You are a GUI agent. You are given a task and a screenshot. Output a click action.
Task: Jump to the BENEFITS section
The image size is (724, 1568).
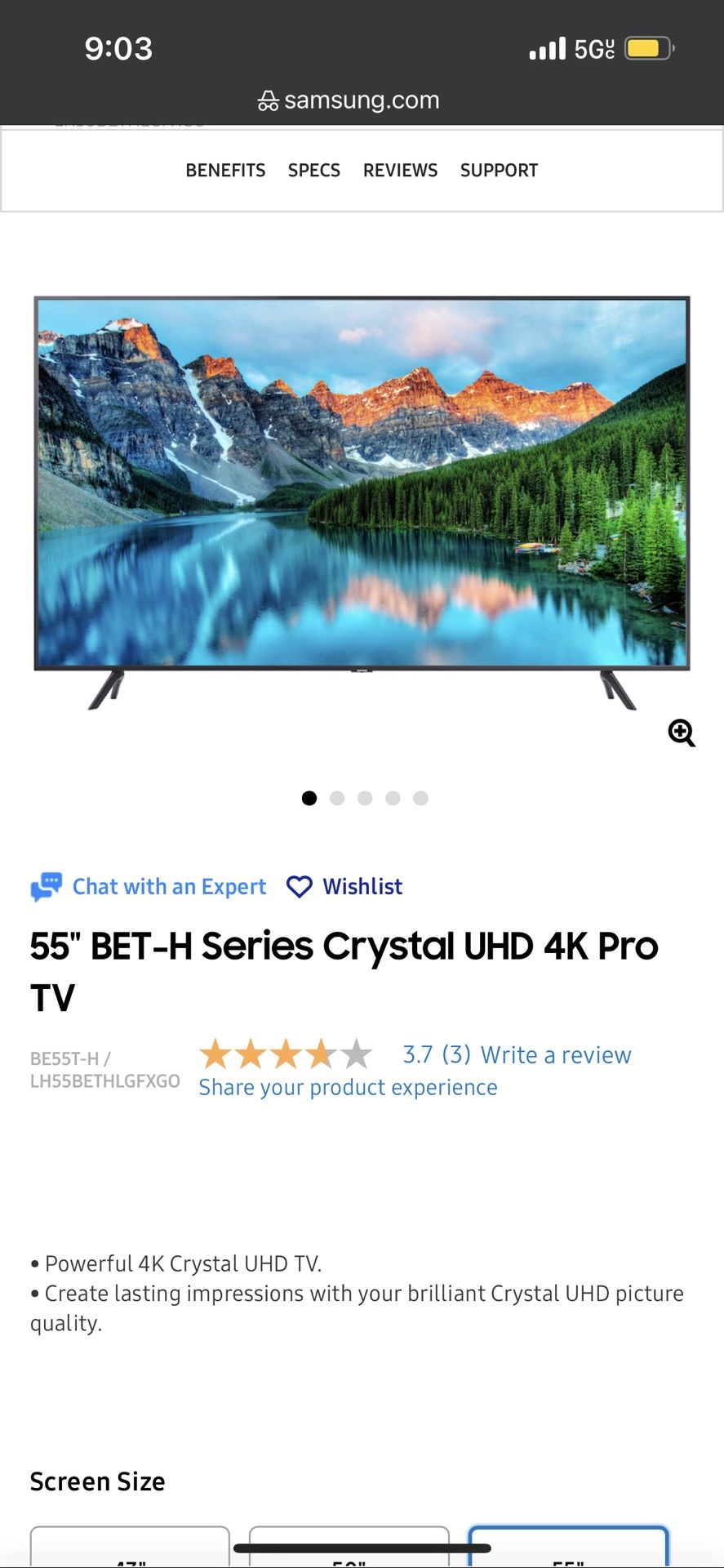coord(225,170)
